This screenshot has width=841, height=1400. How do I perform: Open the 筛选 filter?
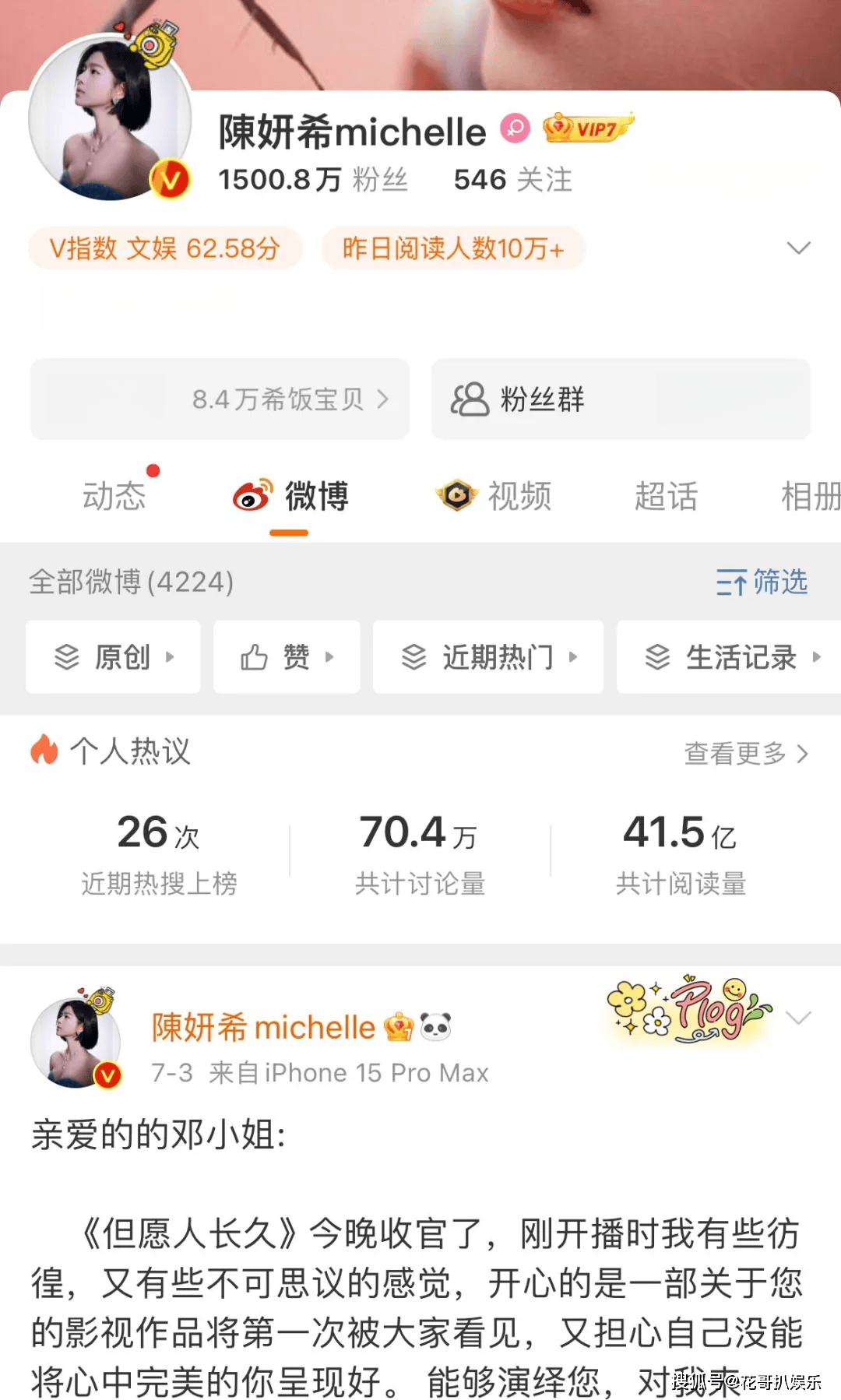click(762, 582)
